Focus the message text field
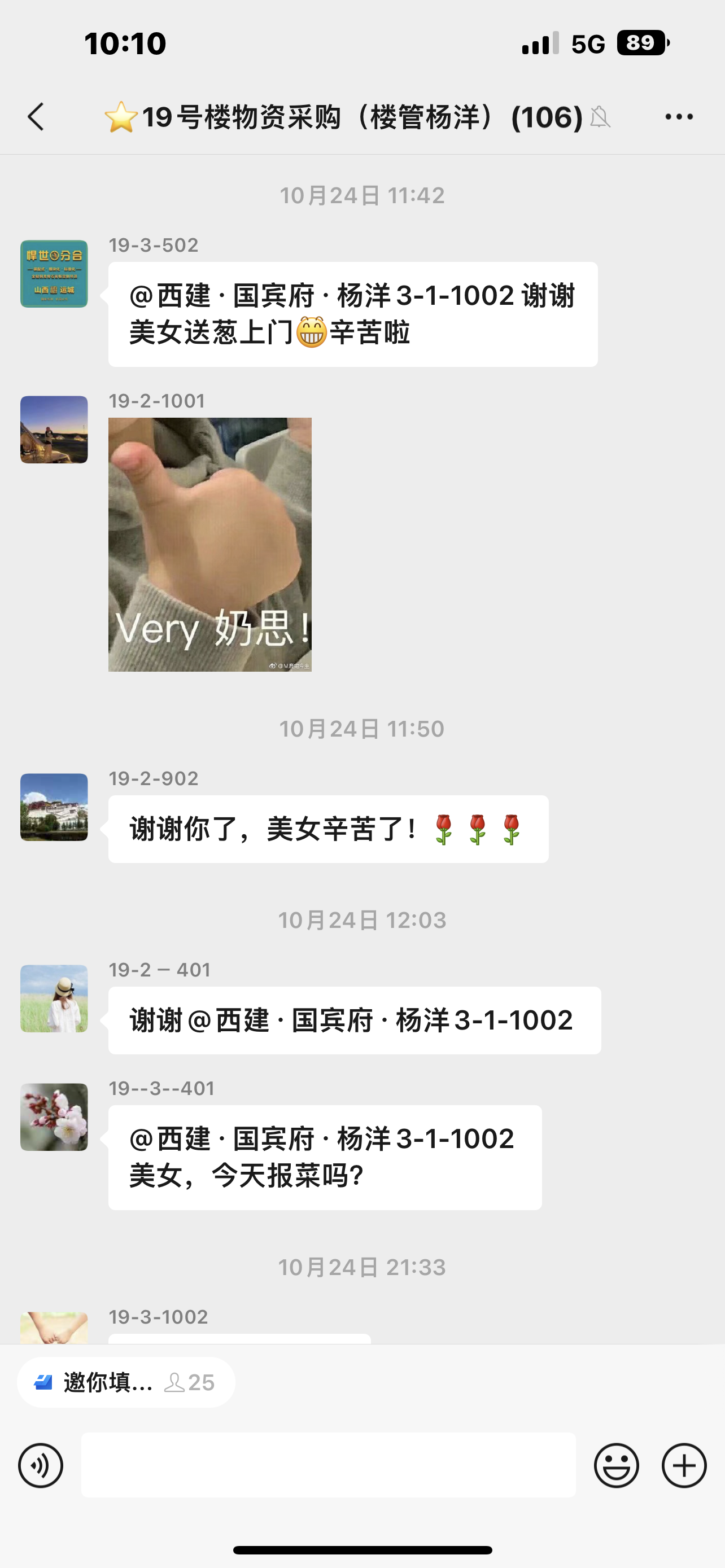 [328, 1465]
